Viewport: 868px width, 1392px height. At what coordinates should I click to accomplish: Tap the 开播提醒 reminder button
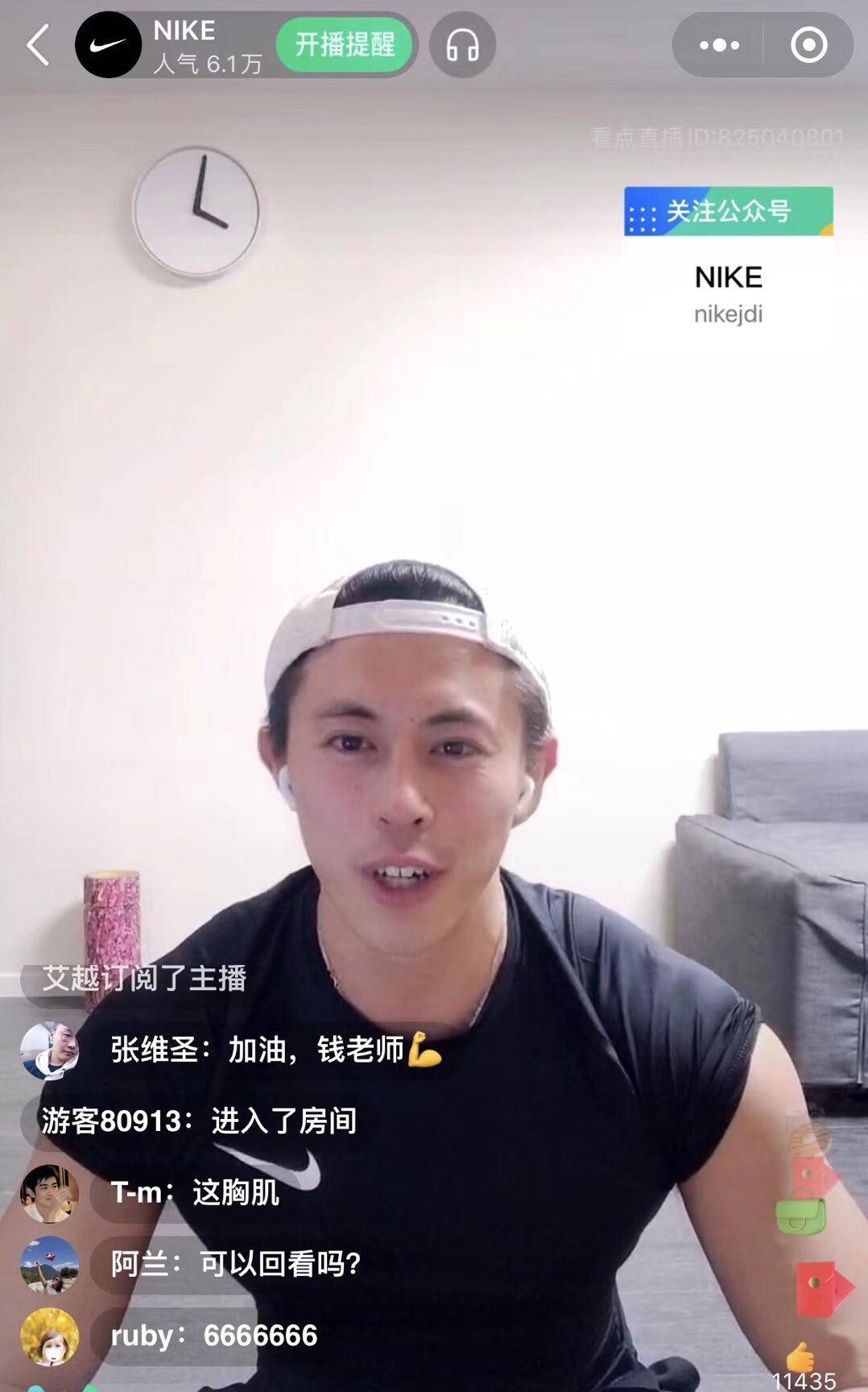click(x=345, y=44)
